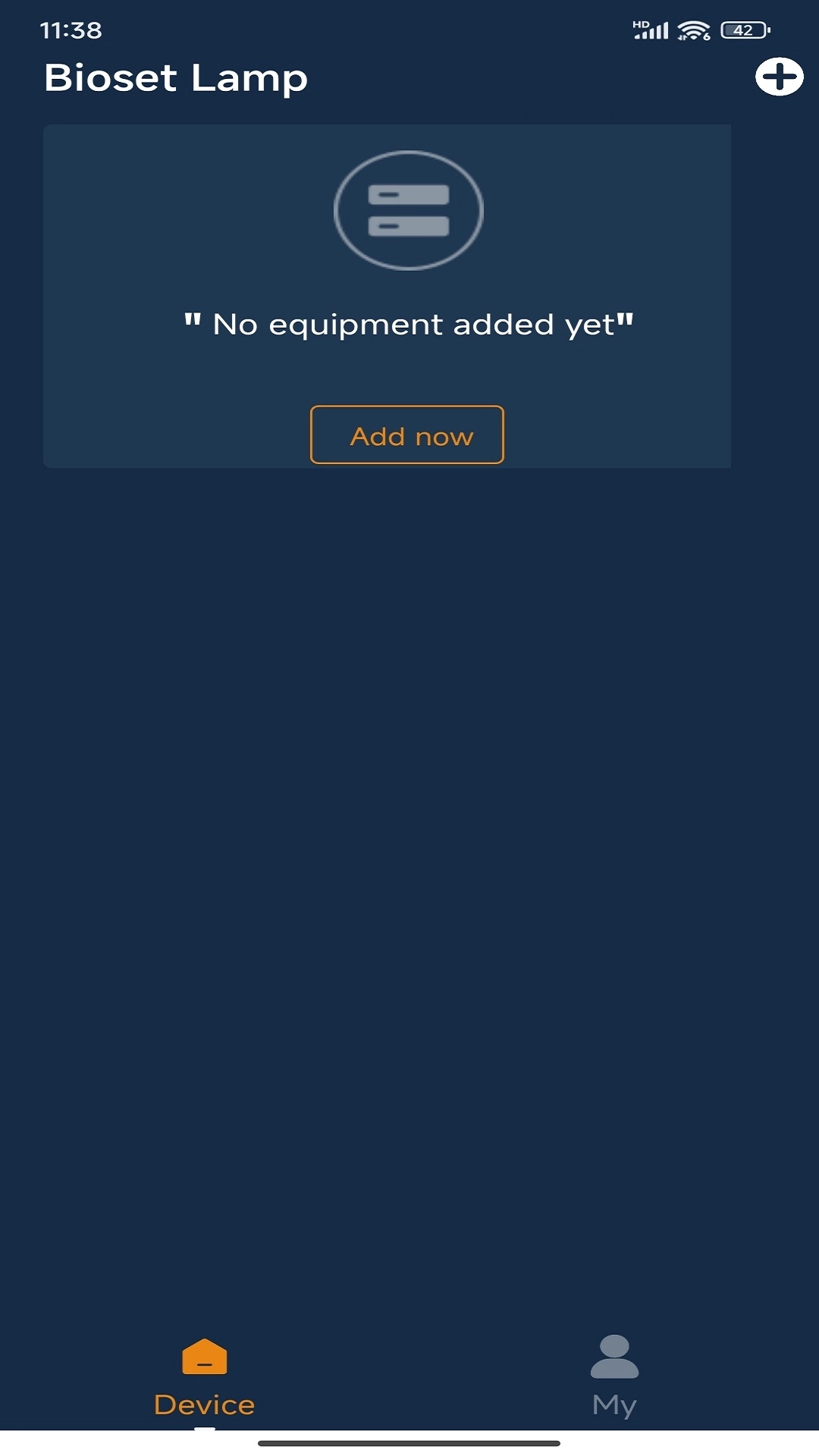
Task: Select the Device tab
Action: (x=205, y=1376)
